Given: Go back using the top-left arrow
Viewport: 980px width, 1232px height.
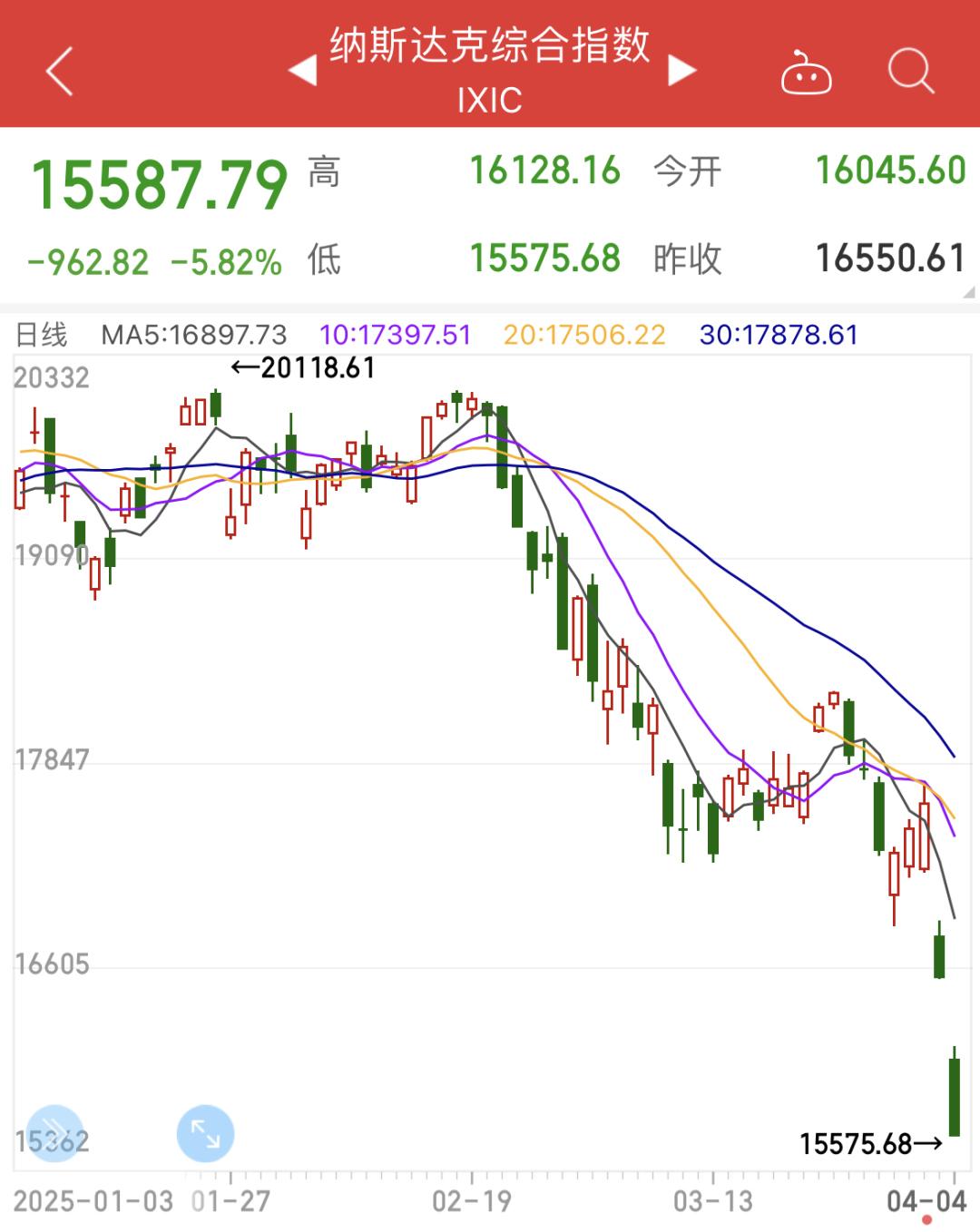Looking at the screenshot, I should pyautogui.click(x=60, y=72).
